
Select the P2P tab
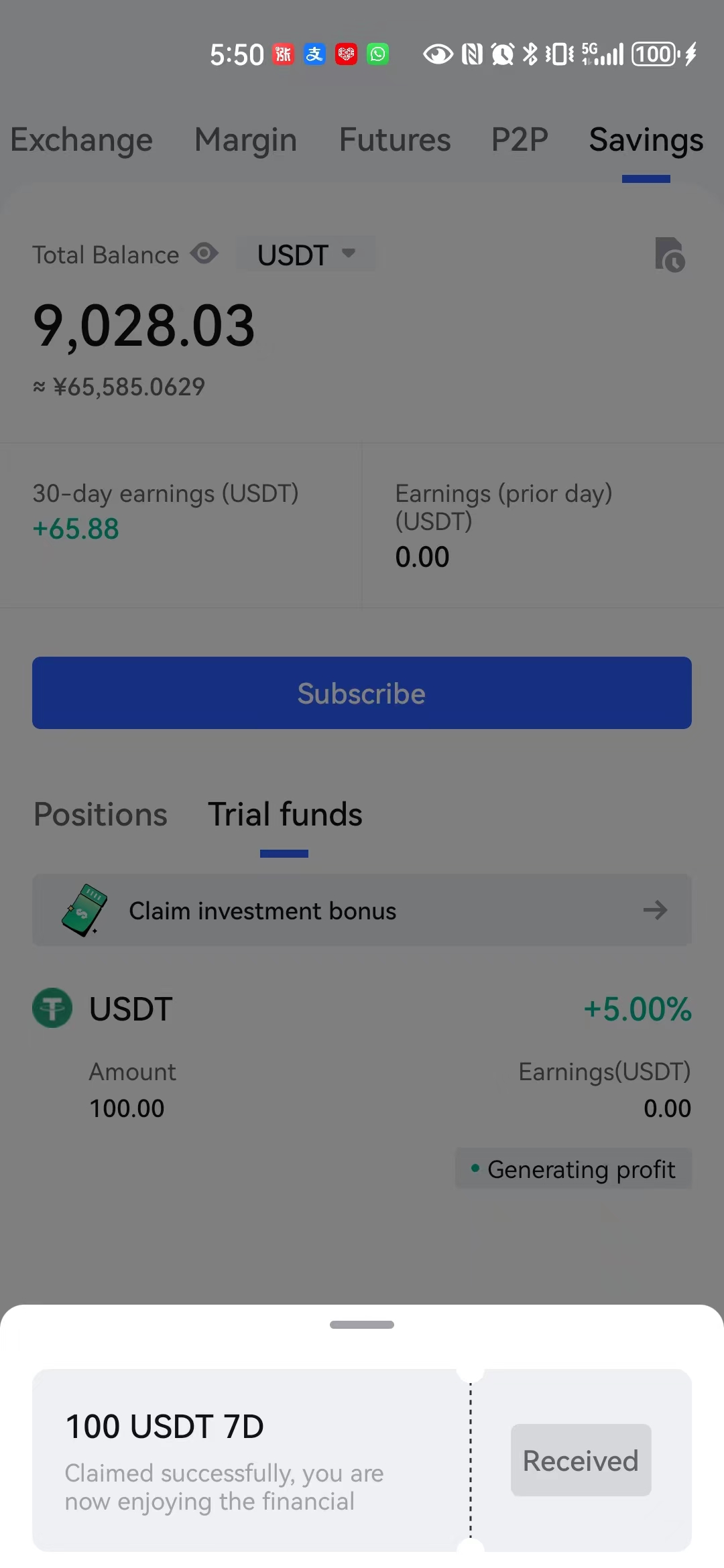[520, 140]
